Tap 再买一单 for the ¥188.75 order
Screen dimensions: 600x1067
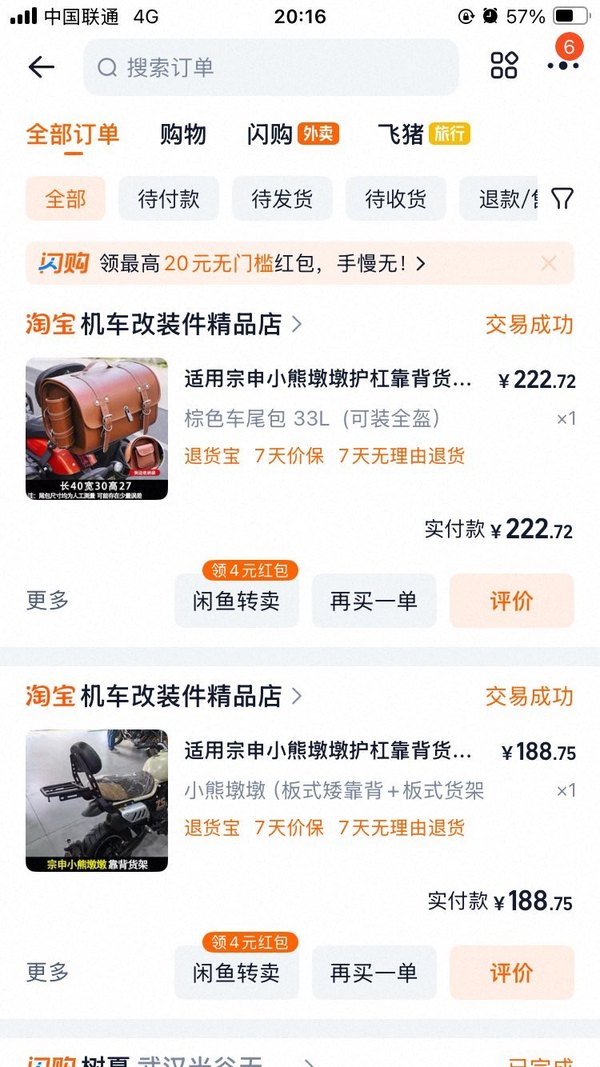[x=373, y=972]
